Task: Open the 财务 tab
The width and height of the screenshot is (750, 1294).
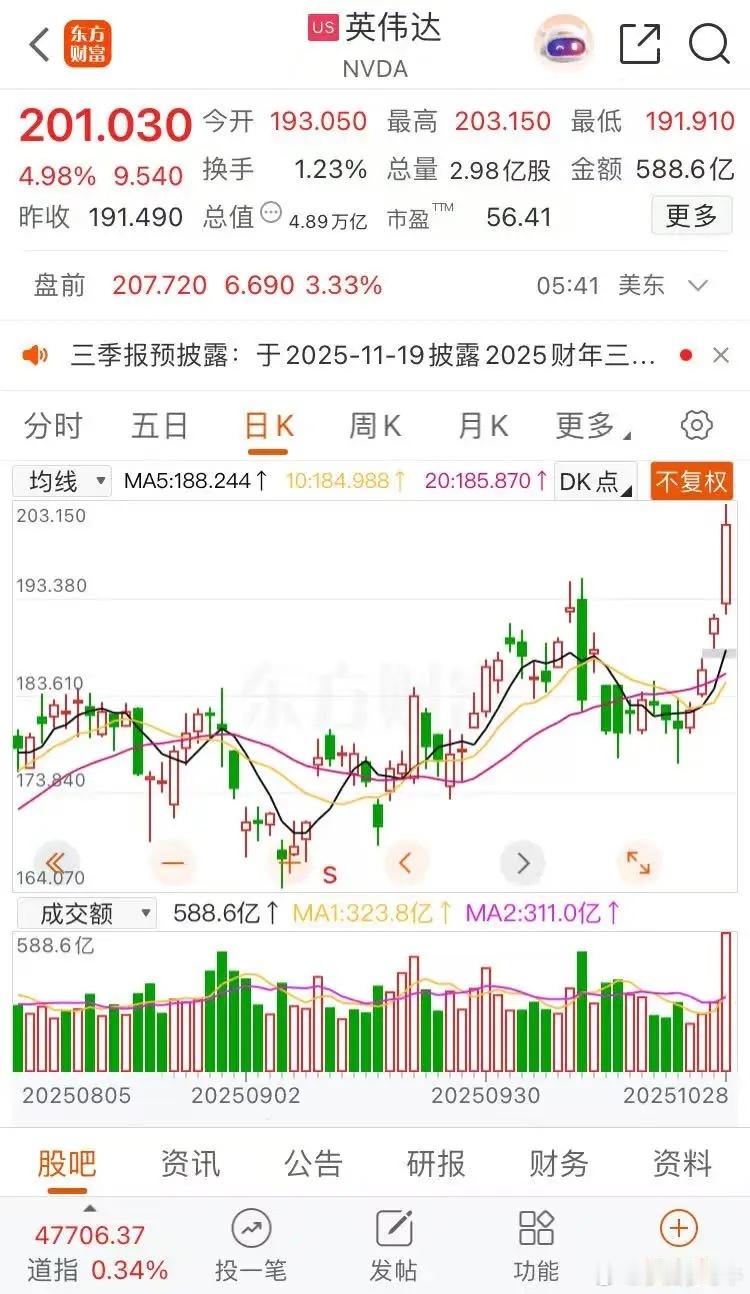Action: point(559,1164)
